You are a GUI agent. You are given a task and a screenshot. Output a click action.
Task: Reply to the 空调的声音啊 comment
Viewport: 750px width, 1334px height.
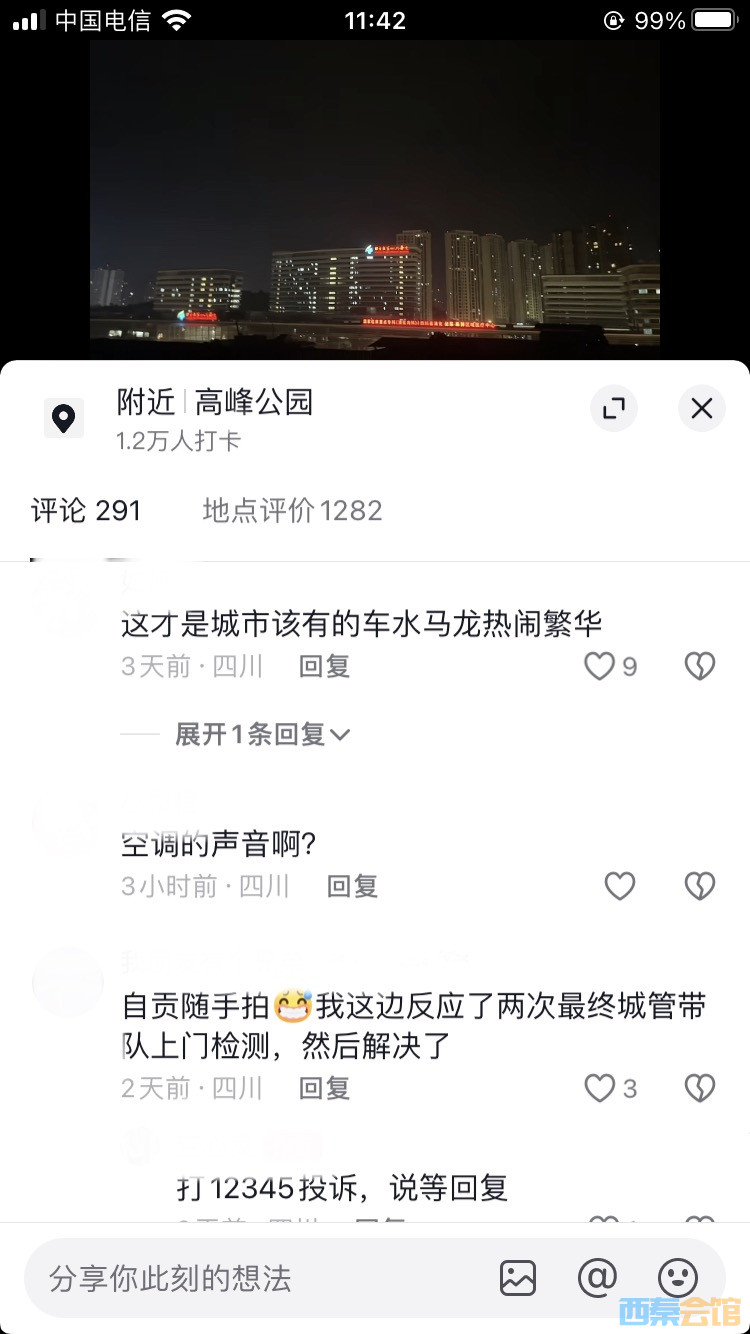pos(352,886)
